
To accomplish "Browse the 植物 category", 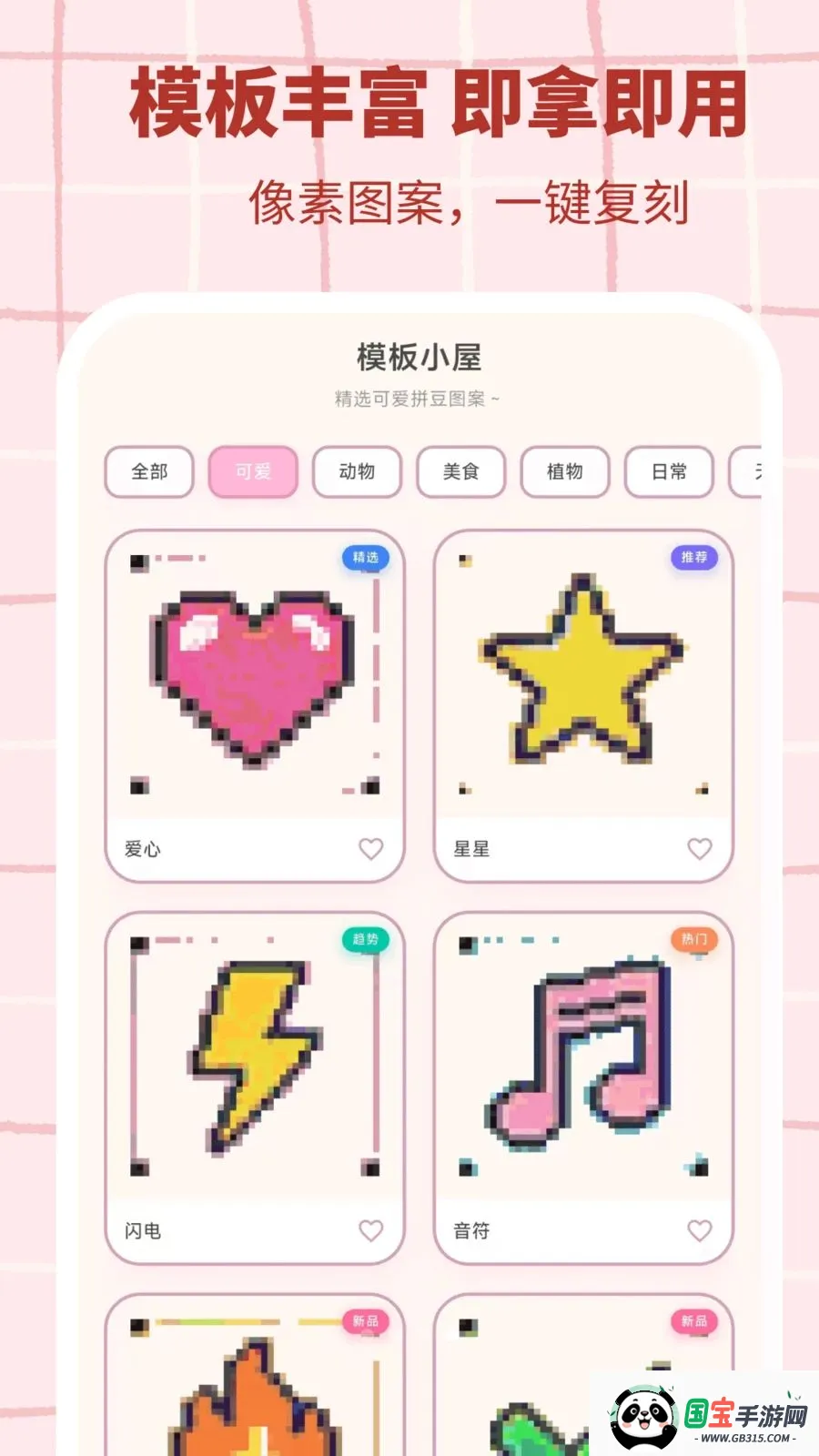I will click(564, 472).
